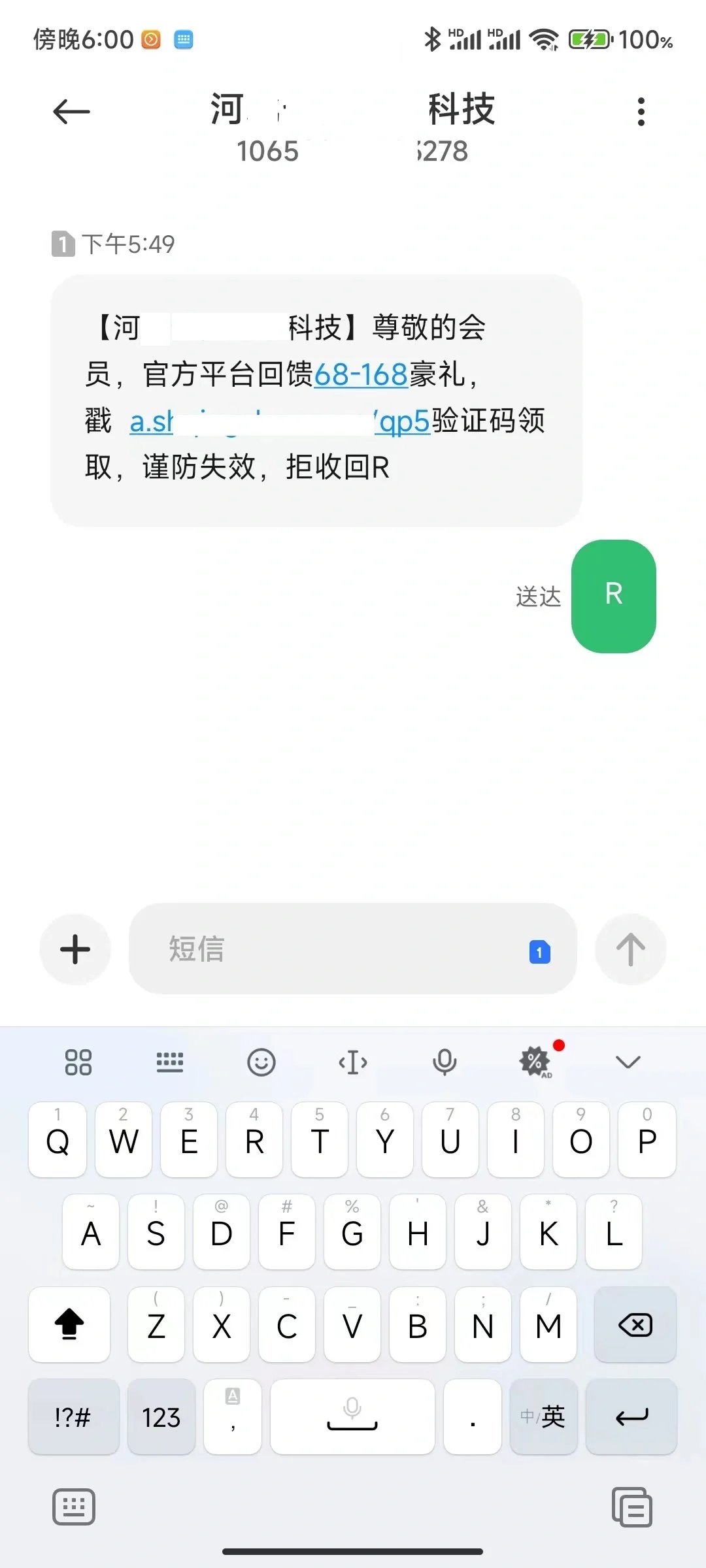Go back to the message list
Image resolution: width=706 pixels, height=1568 pixels.
coord(71,112)
